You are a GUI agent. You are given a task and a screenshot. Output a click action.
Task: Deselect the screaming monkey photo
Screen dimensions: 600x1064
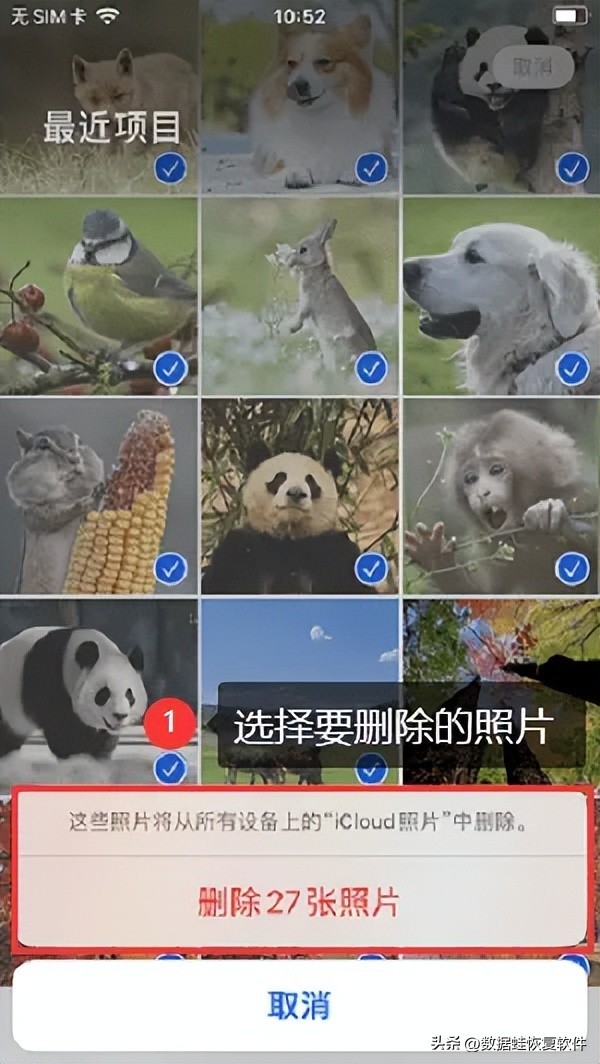point(501,496)
